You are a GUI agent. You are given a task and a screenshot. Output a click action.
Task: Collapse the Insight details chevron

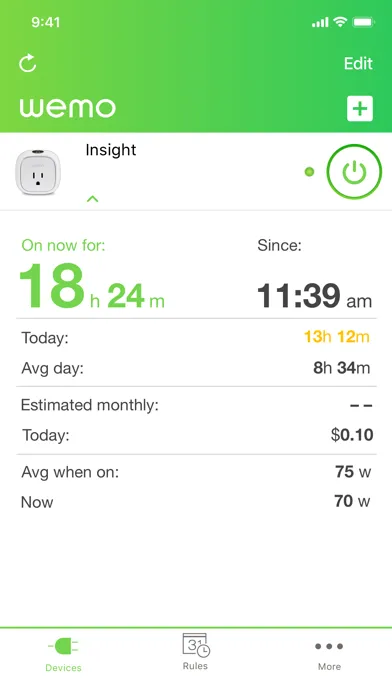(92, 199)
